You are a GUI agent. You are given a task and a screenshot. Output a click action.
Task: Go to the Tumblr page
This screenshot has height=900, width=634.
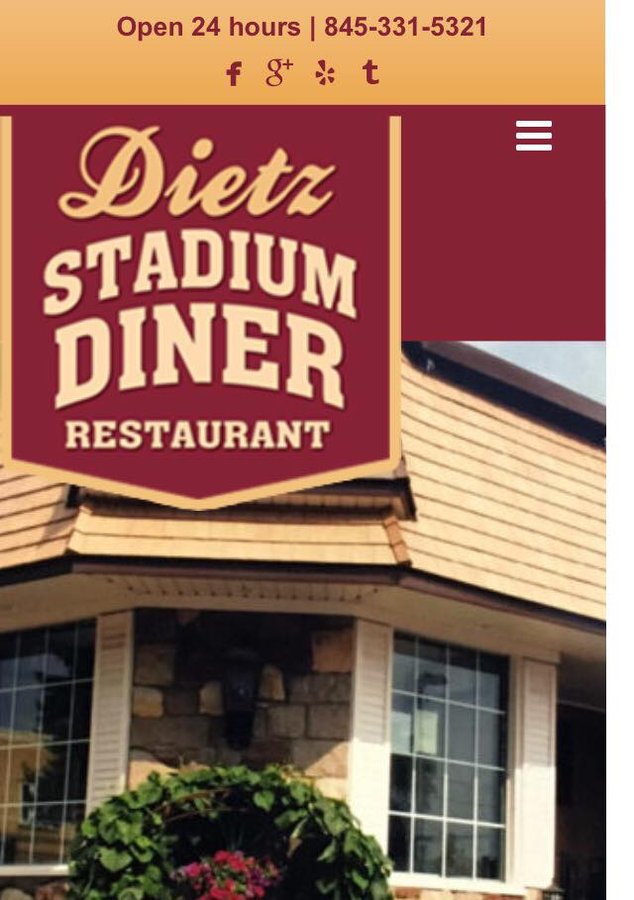click(370, 72)
